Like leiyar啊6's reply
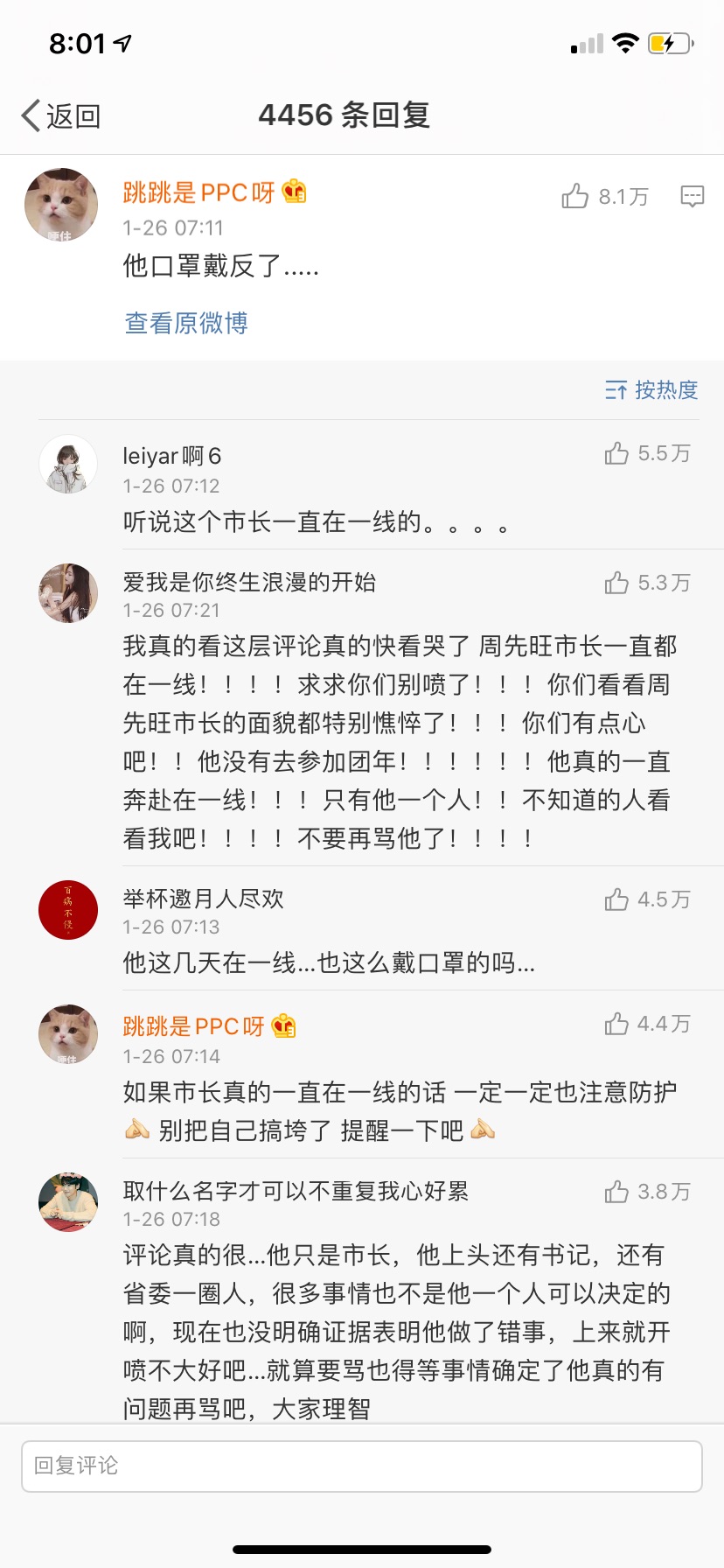The width and height of the screenshot is (724, 1568). pyautogui.click(x=647, y=453)
